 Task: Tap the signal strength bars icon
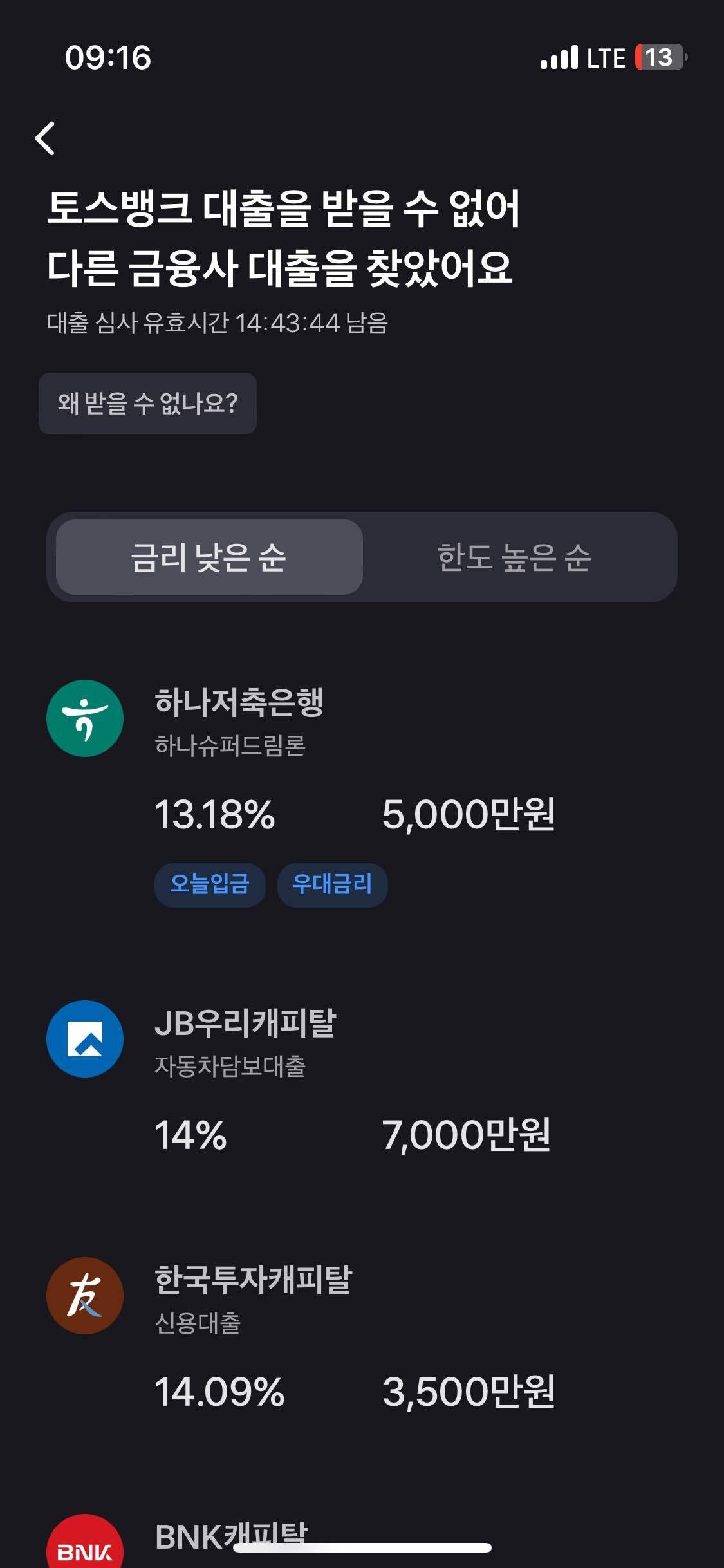click(x=559, y=59)
